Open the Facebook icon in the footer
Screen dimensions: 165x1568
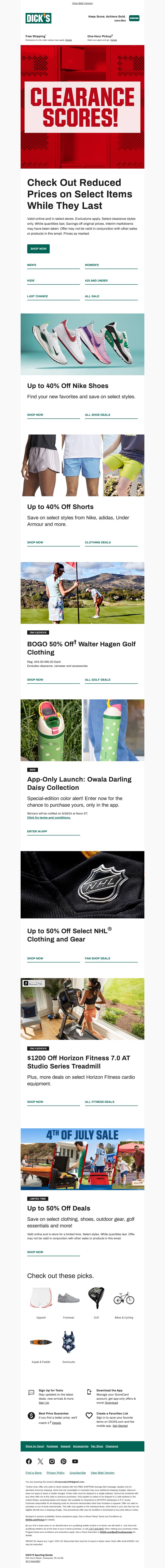[x=29, y=1461]
